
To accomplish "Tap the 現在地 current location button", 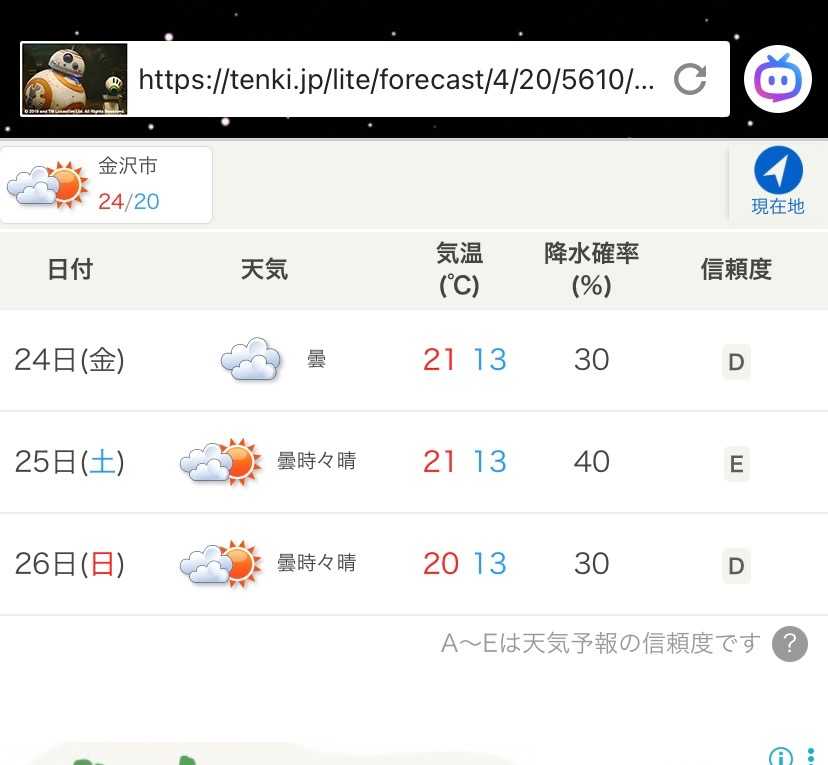I will click(x=778, y=183).
